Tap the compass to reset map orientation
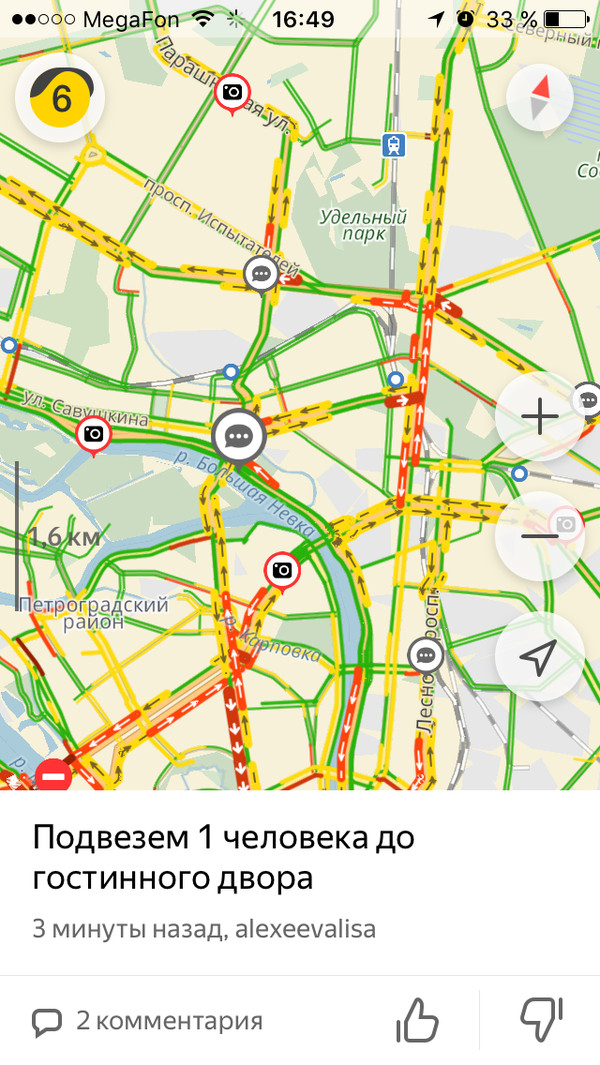The height and width of the screenshot is (1065, 600). (539, 98)
